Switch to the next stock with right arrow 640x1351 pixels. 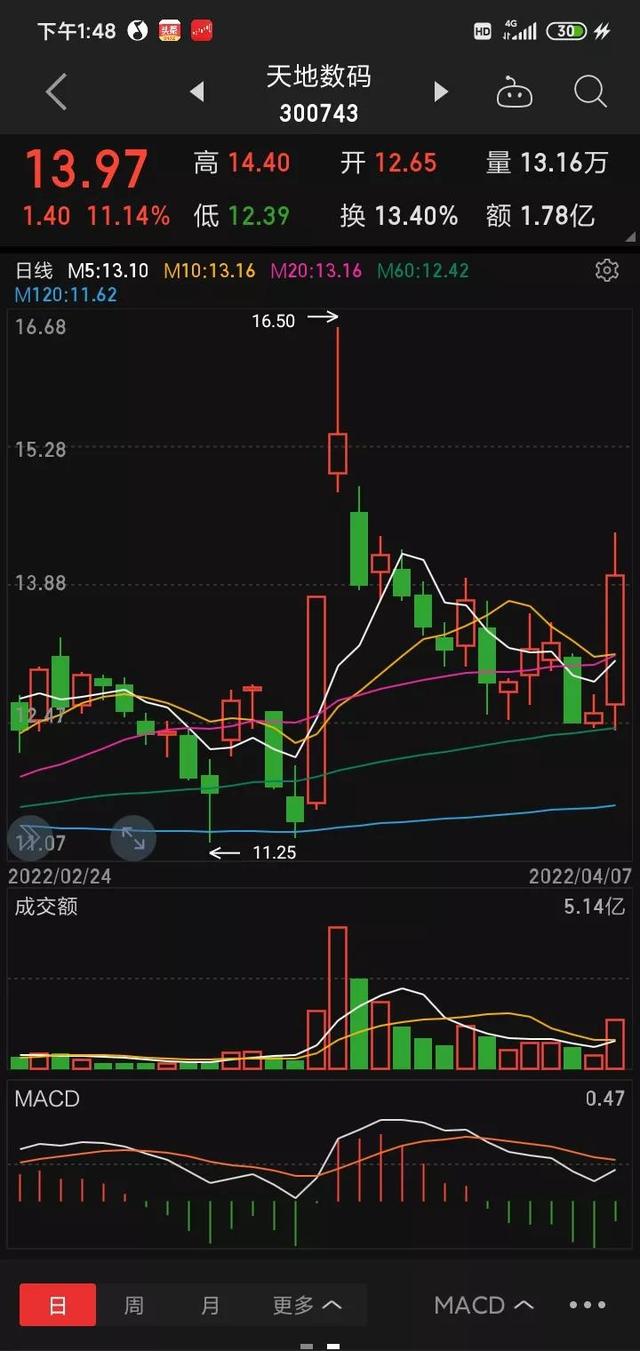441,93
